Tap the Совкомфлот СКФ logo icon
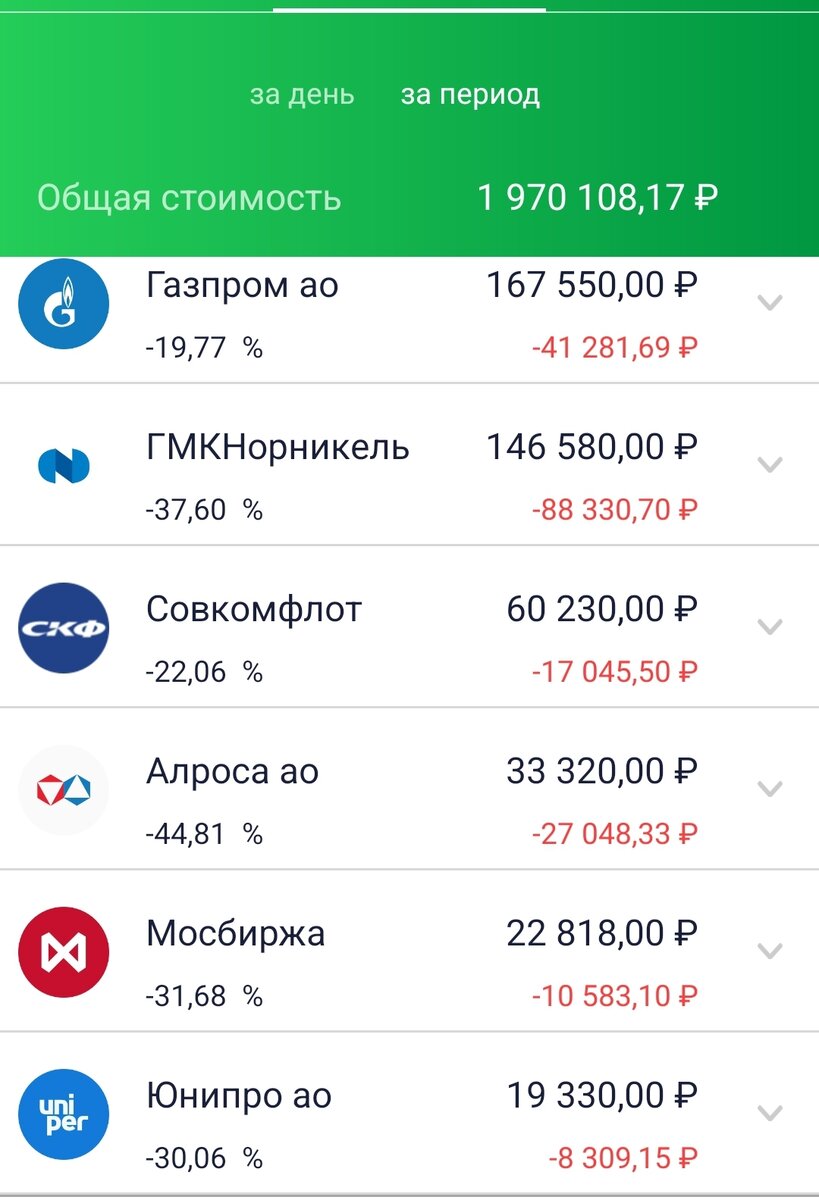 point(63,628)
